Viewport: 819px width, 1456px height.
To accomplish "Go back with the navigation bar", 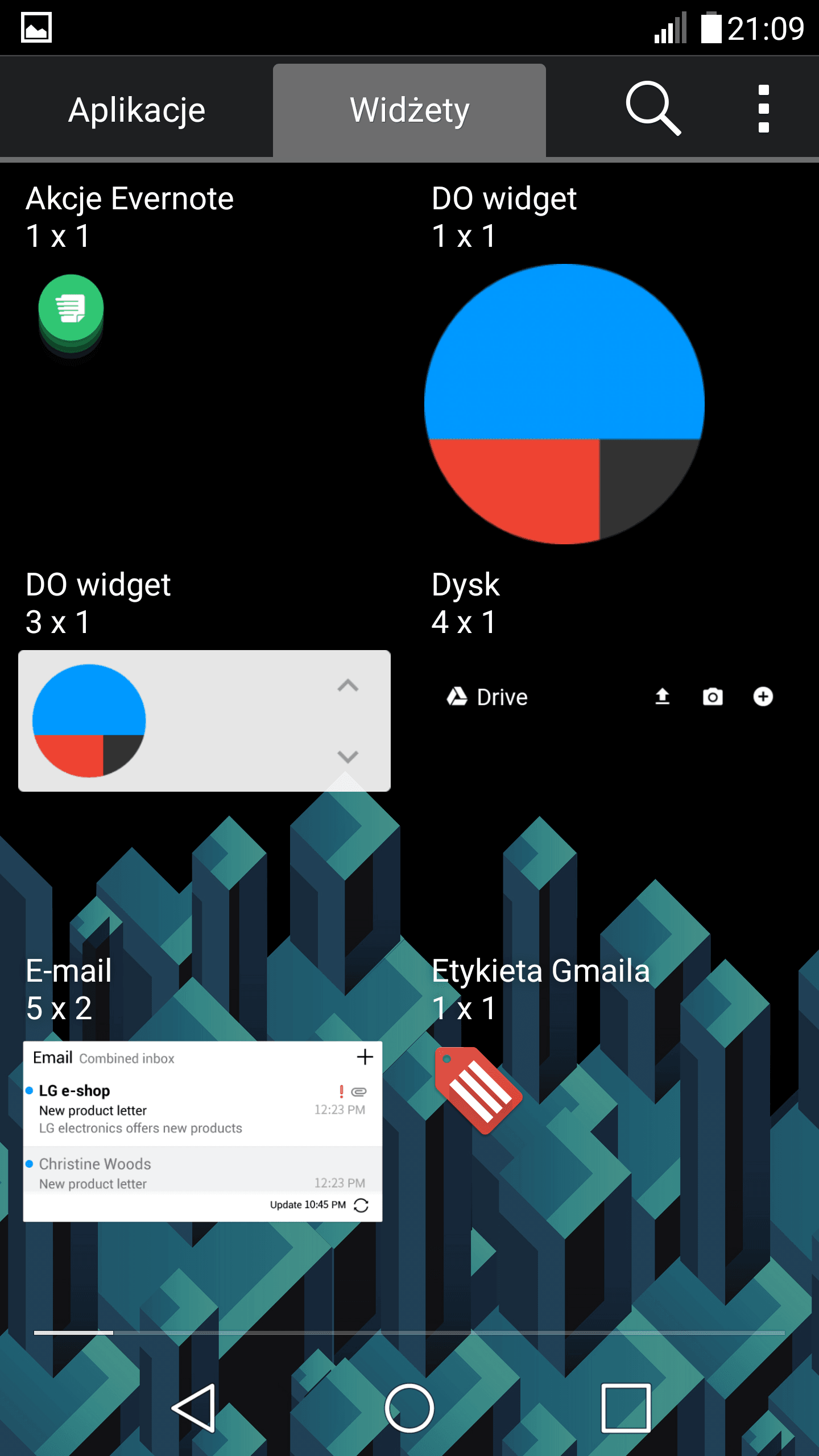I will [195, 1408].
